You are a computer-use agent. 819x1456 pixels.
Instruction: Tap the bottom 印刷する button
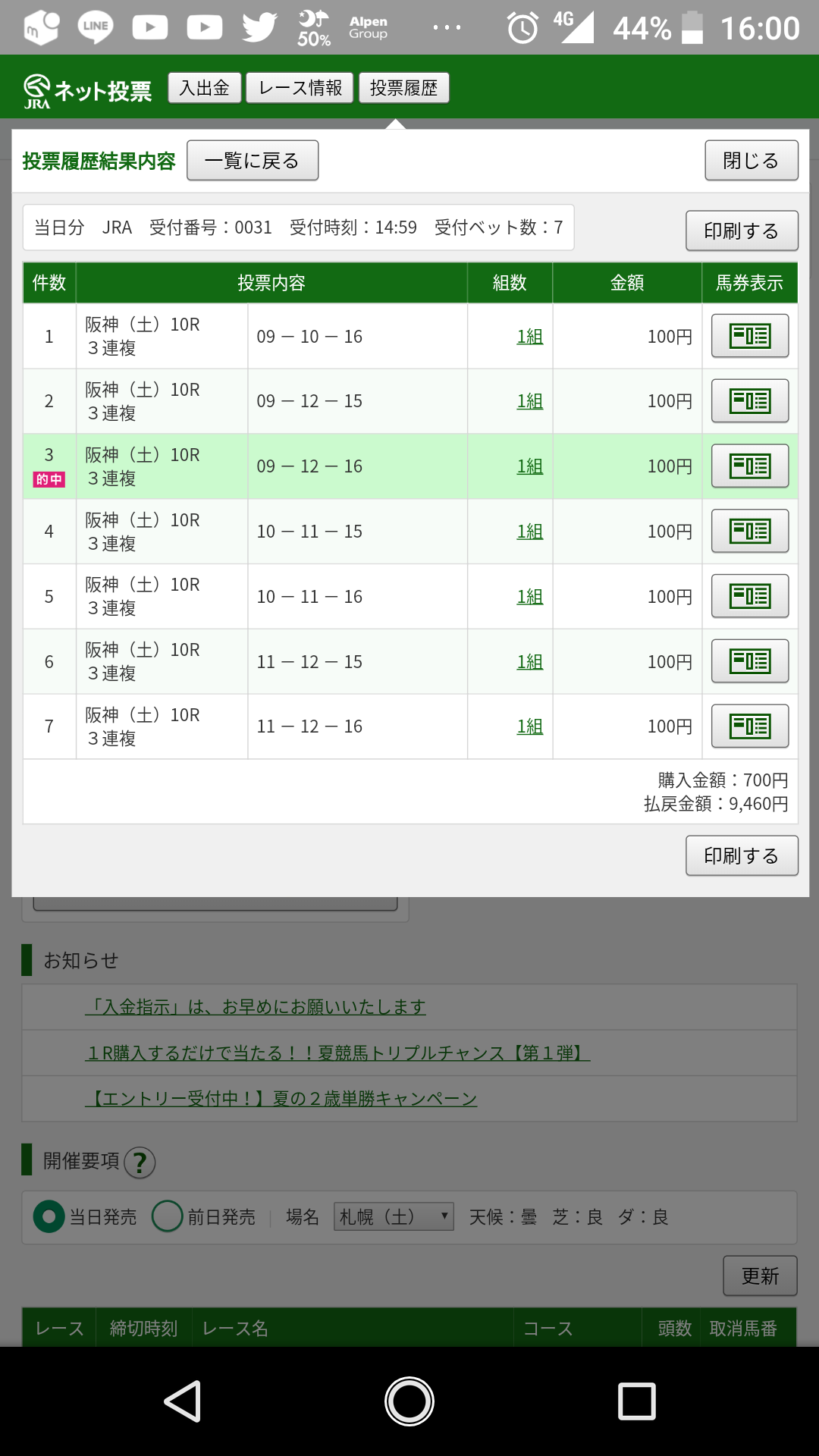[x=741, y=855]
